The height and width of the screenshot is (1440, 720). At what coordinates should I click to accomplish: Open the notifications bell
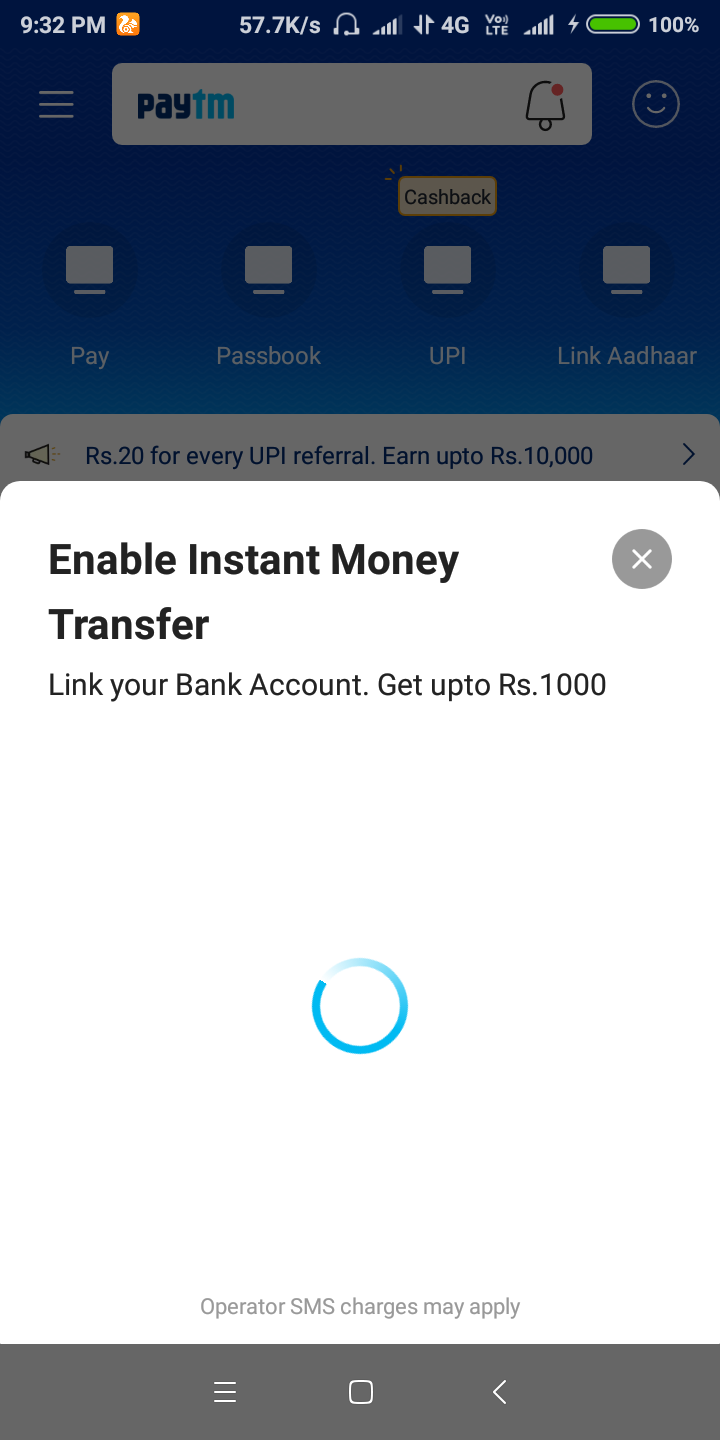pos(545,104)
